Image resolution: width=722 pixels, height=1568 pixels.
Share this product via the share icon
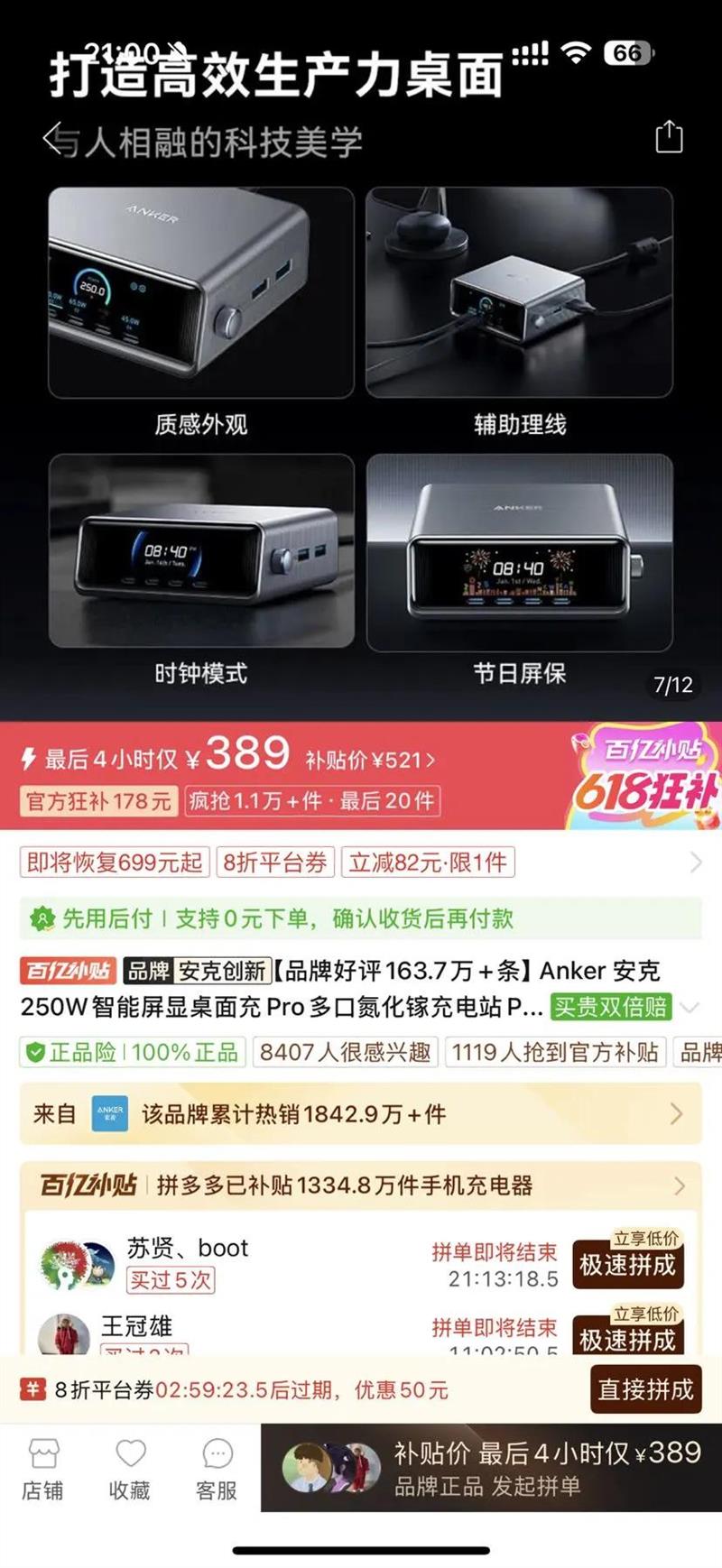pyautogui.click(x=668, y=137)
